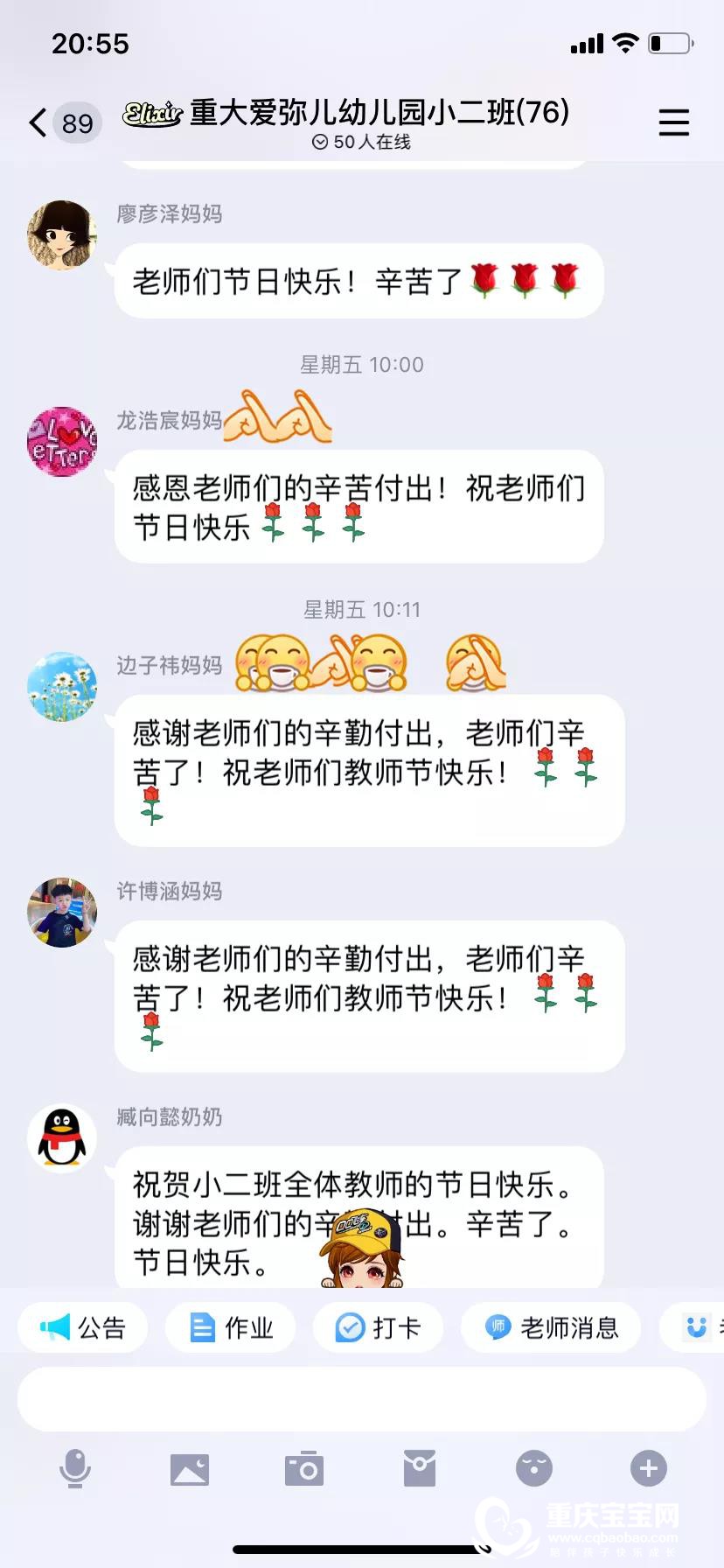The height and width of the screenshot is (1568, 724).
Task: Open the group menu icon
Action: (673, 122)
